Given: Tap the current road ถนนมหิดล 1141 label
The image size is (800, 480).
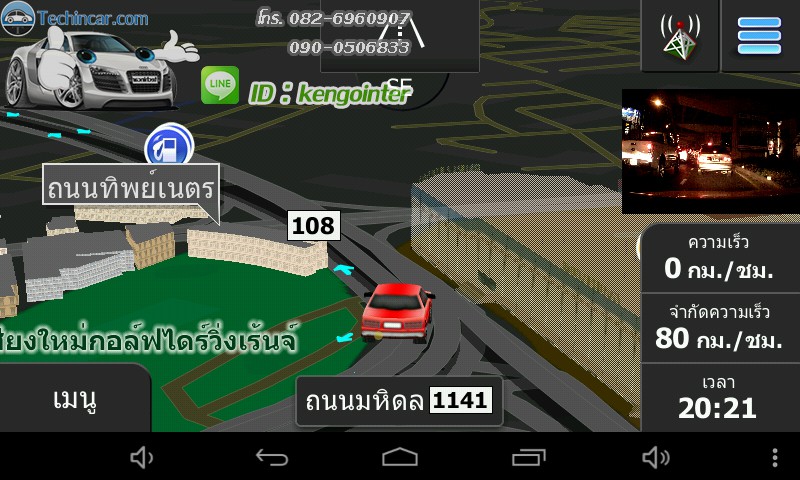Looking at the screenshot, I should tap(398, 401).
